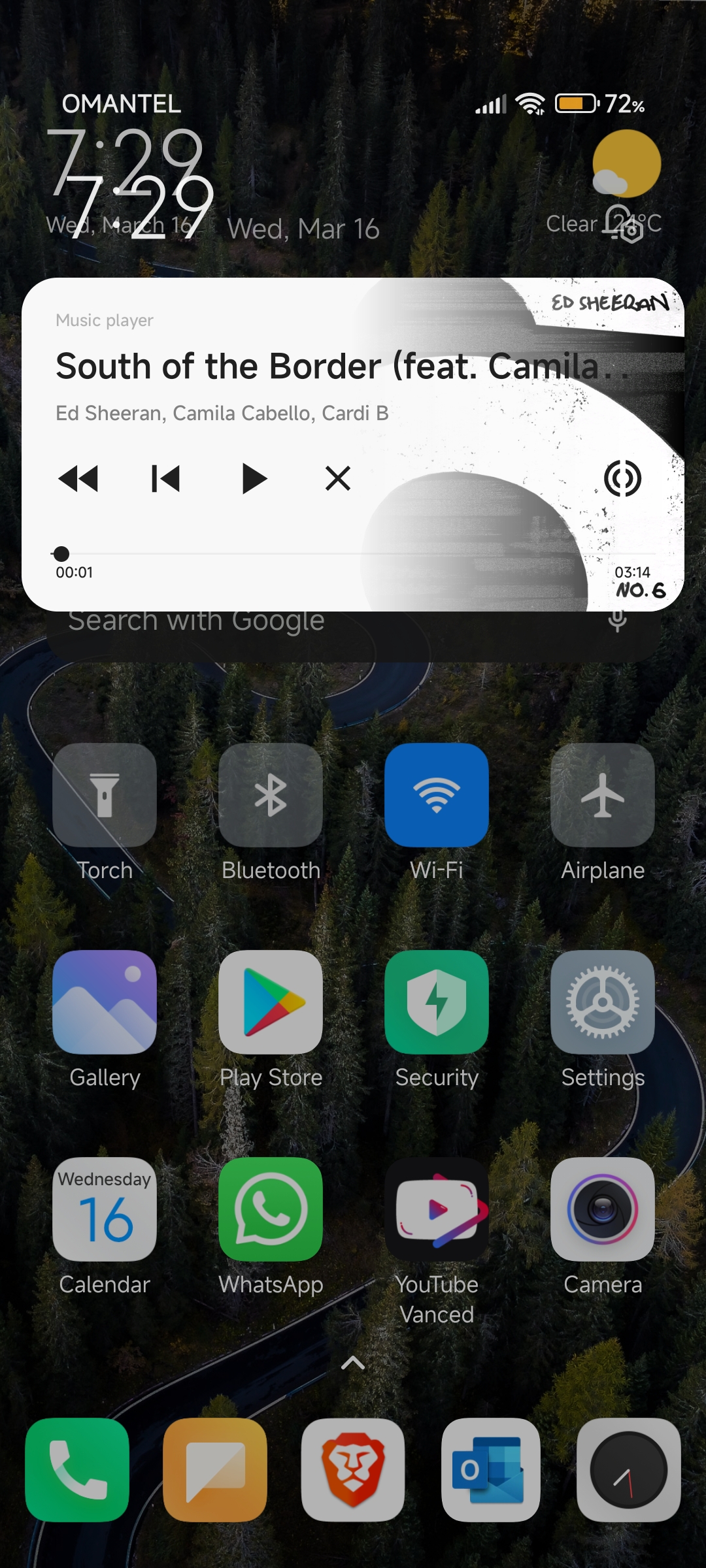
Task: Rewind the current song
Action: [78, 479]
